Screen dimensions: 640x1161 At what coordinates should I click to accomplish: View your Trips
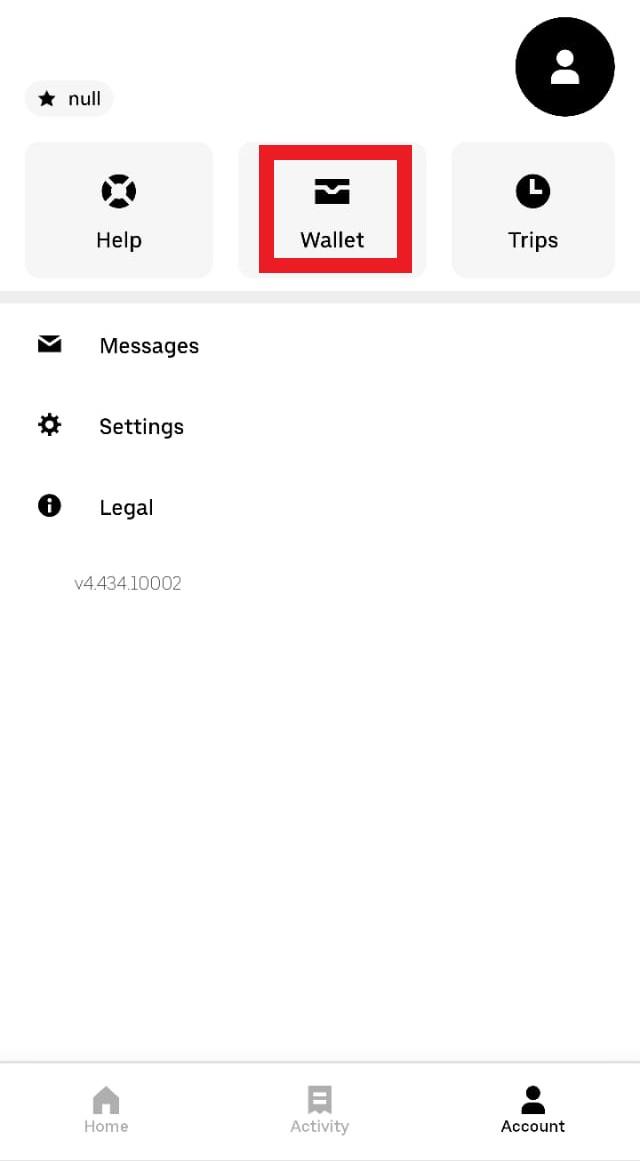(532, 210)
